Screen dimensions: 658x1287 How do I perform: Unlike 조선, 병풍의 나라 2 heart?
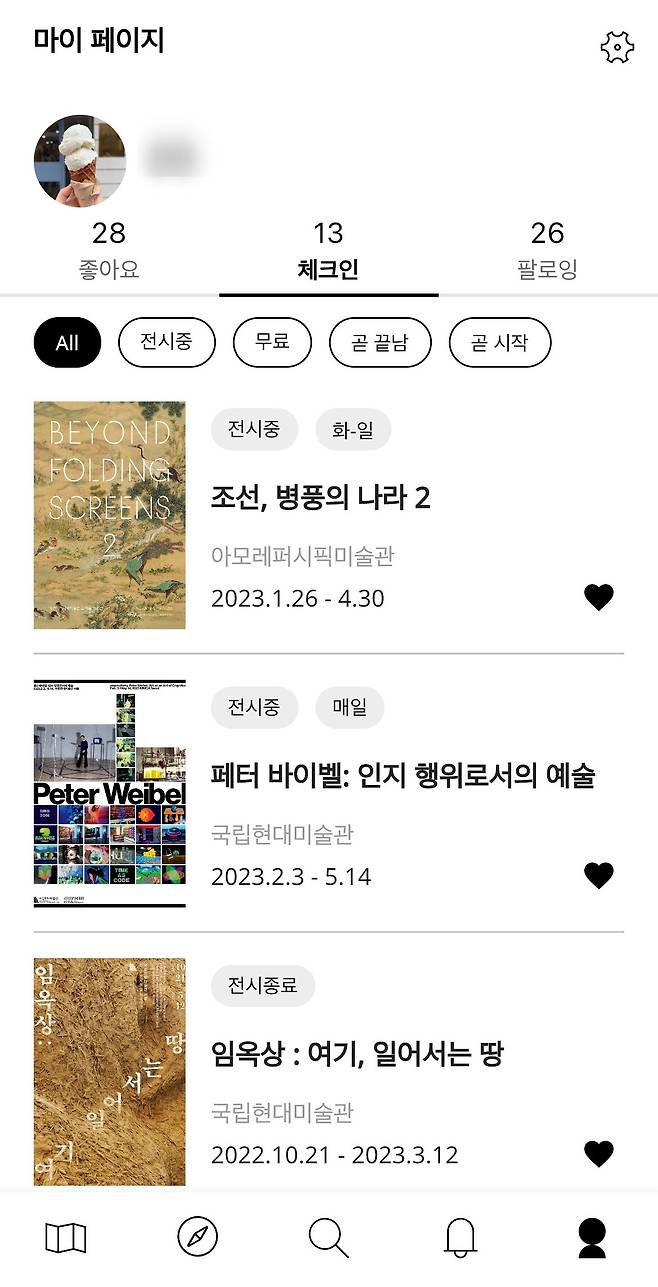(x=598, y=597)
